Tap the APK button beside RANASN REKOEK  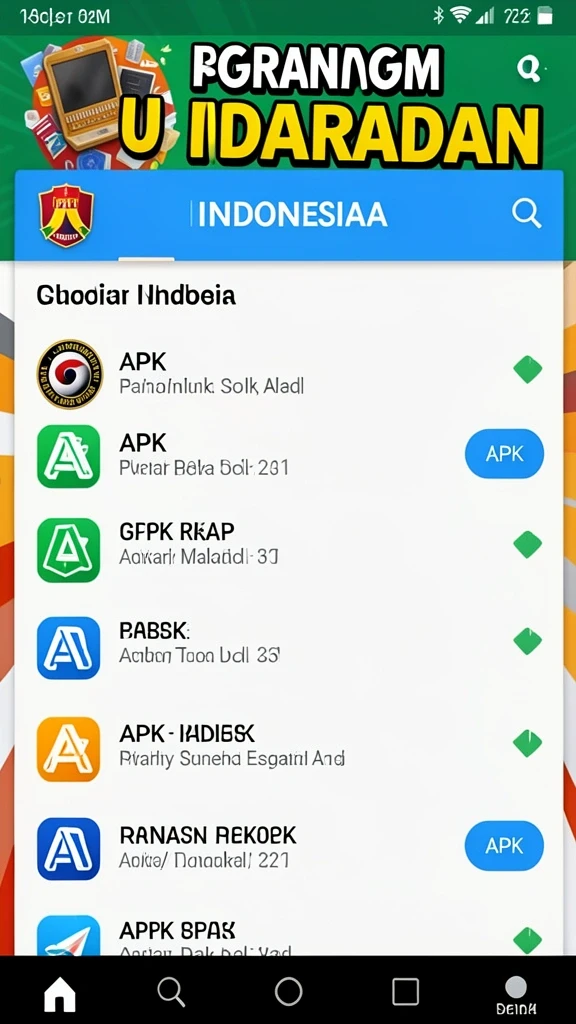[x=504, y=846]
